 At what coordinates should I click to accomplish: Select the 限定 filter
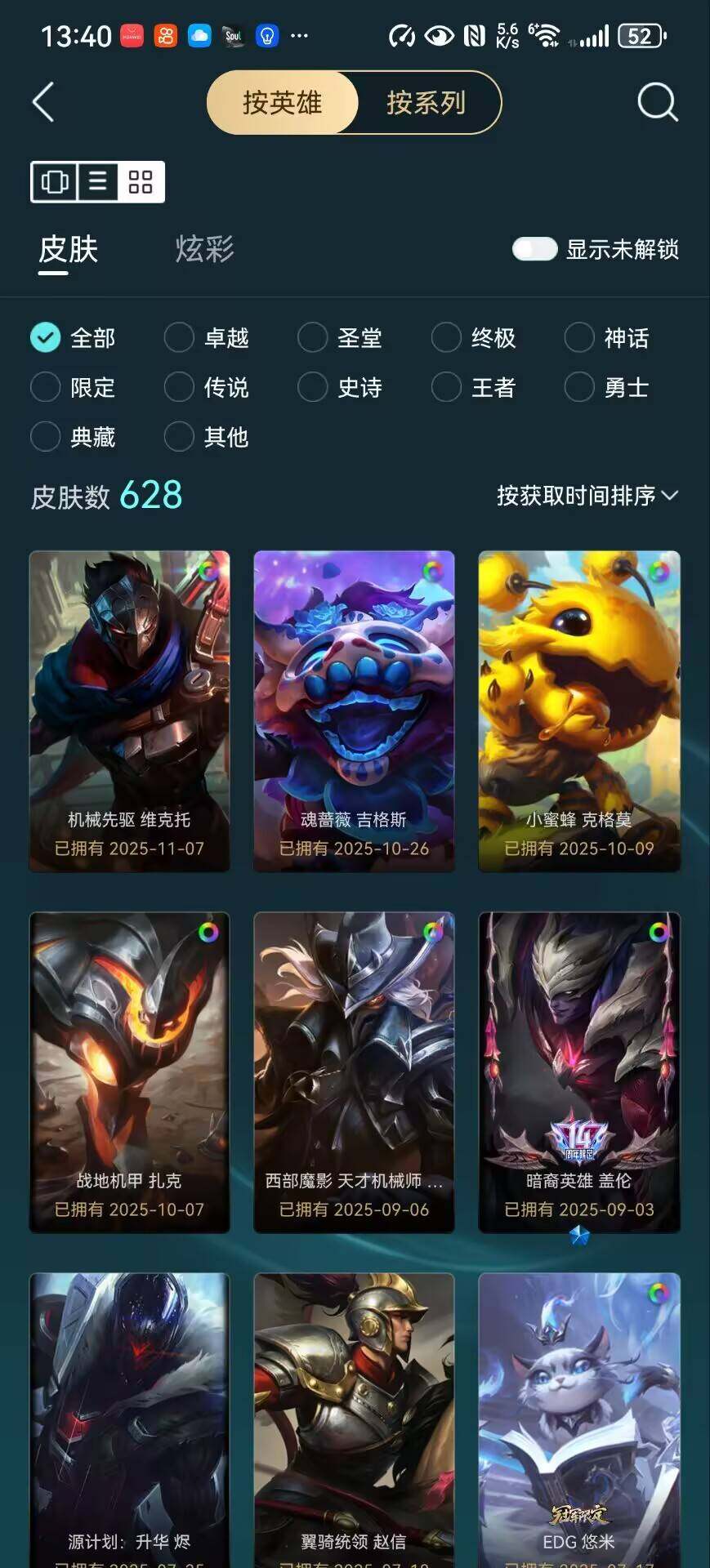click(x=46, y=387)
